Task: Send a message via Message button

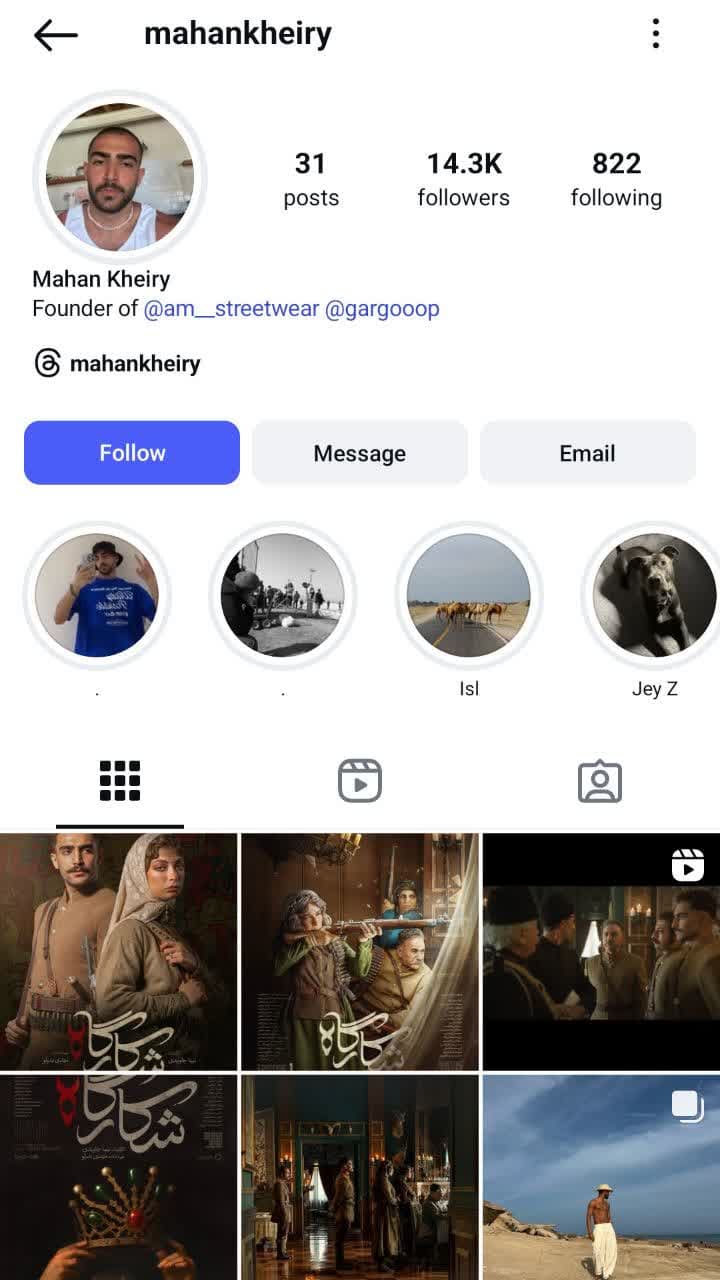Action: click(359, 453)
